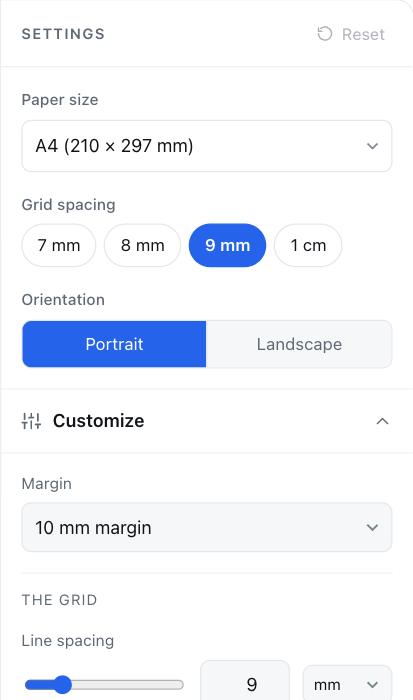Change the line spacing unit dropdown
Image resolution: width=413 pixels, height=700 pixels.
point(347,683)
